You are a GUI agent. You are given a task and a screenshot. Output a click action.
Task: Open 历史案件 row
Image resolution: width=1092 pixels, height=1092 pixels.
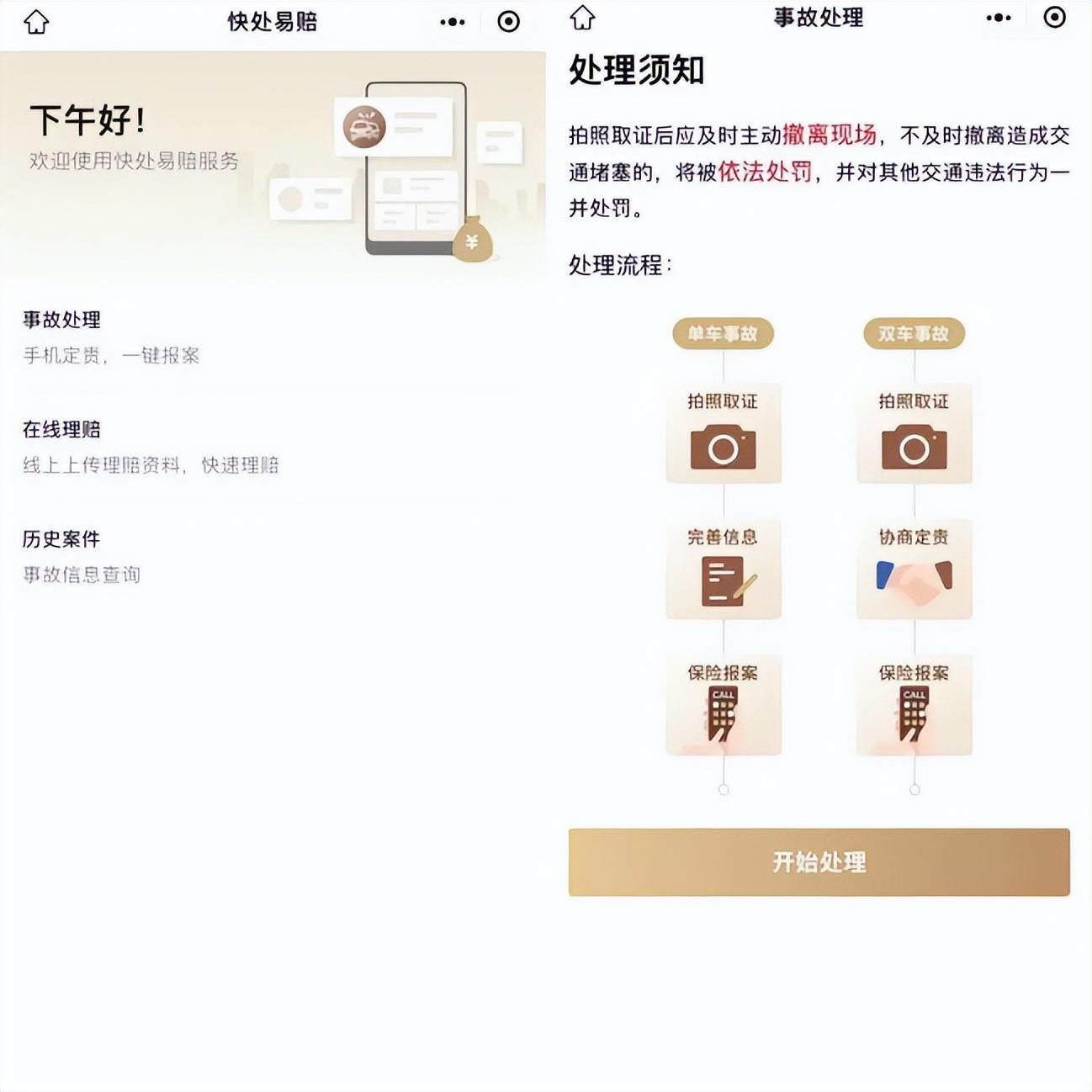(269, 556)
